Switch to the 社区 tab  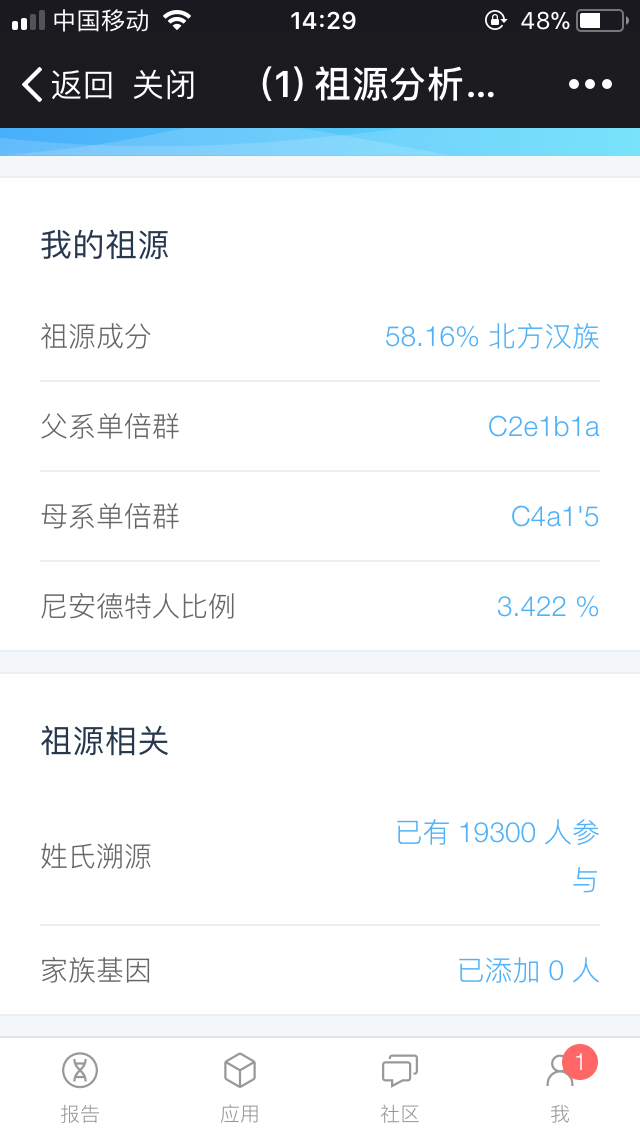coord(399,1087)
